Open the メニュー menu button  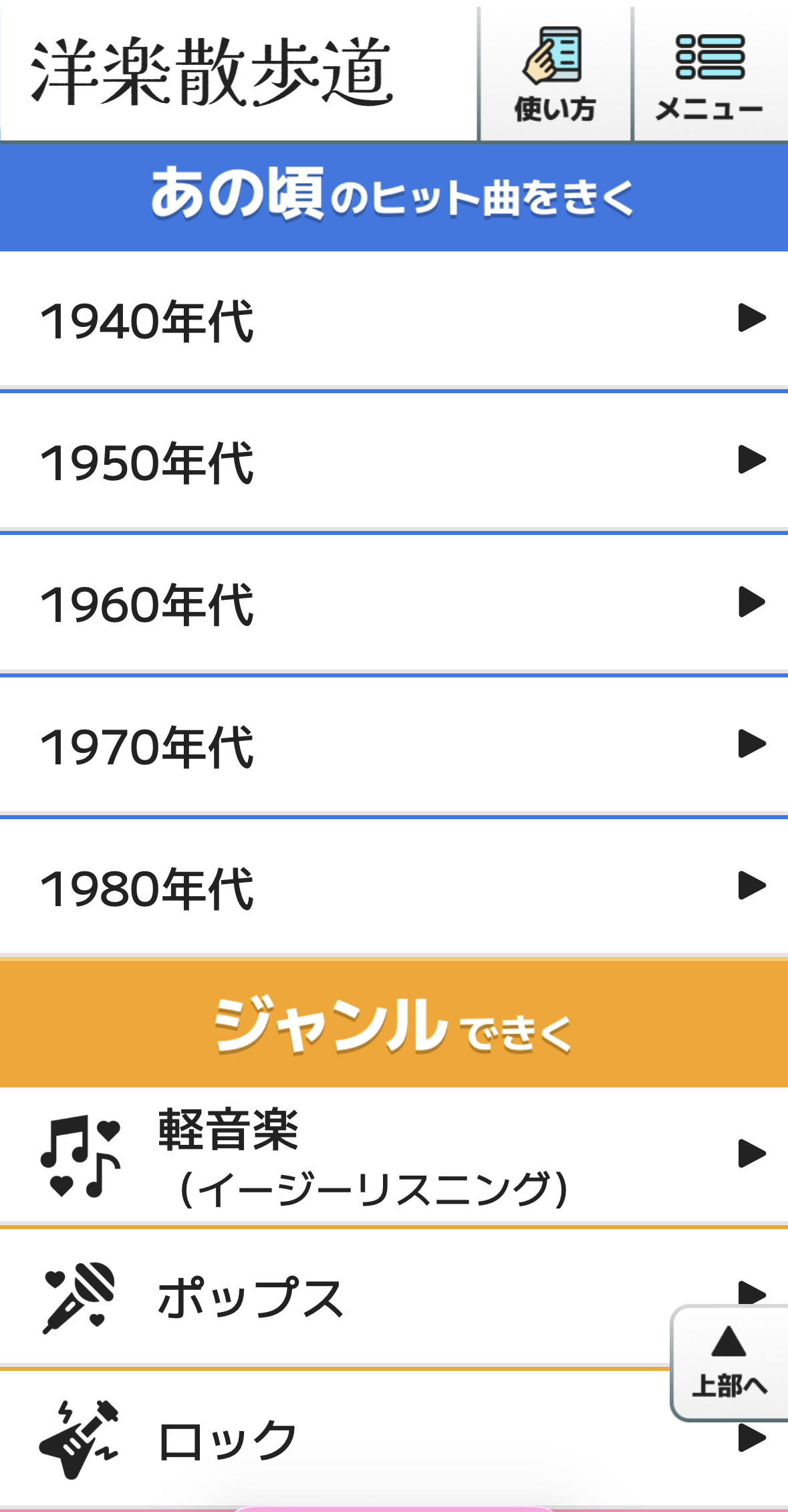pyautogui.click(x=710, y=75)
